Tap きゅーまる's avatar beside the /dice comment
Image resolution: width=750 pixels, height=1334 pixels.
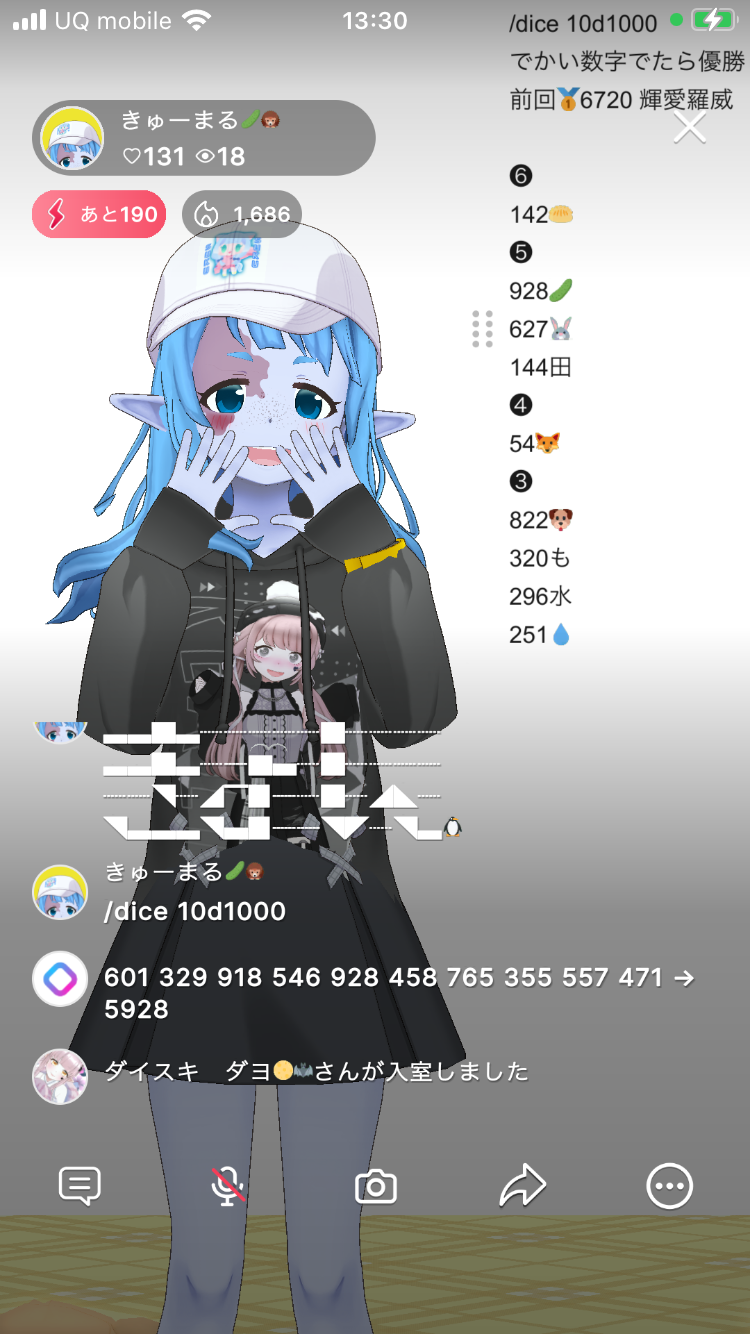coord(60,892)
